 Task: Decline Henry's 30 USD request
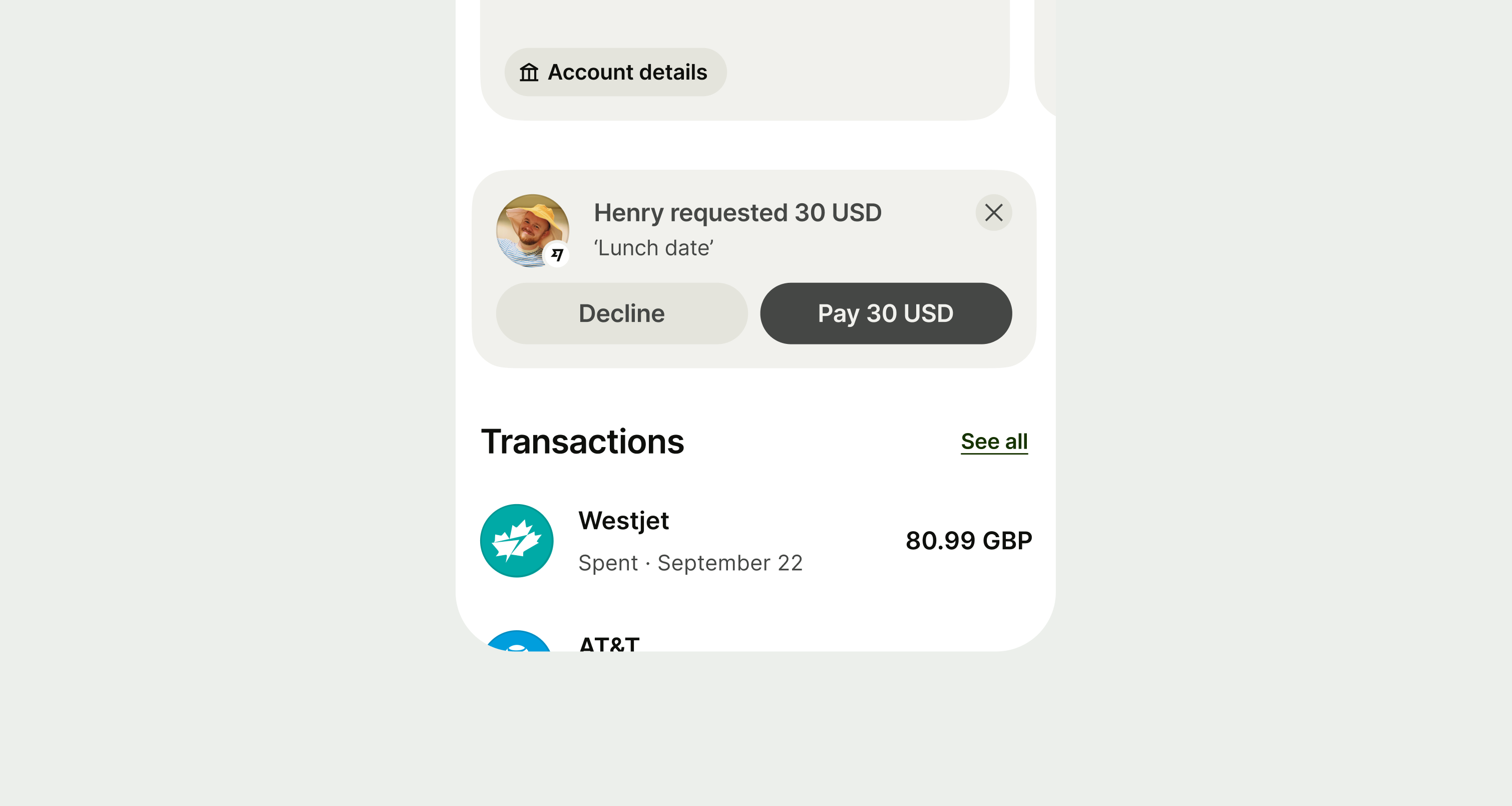point(622,313)
